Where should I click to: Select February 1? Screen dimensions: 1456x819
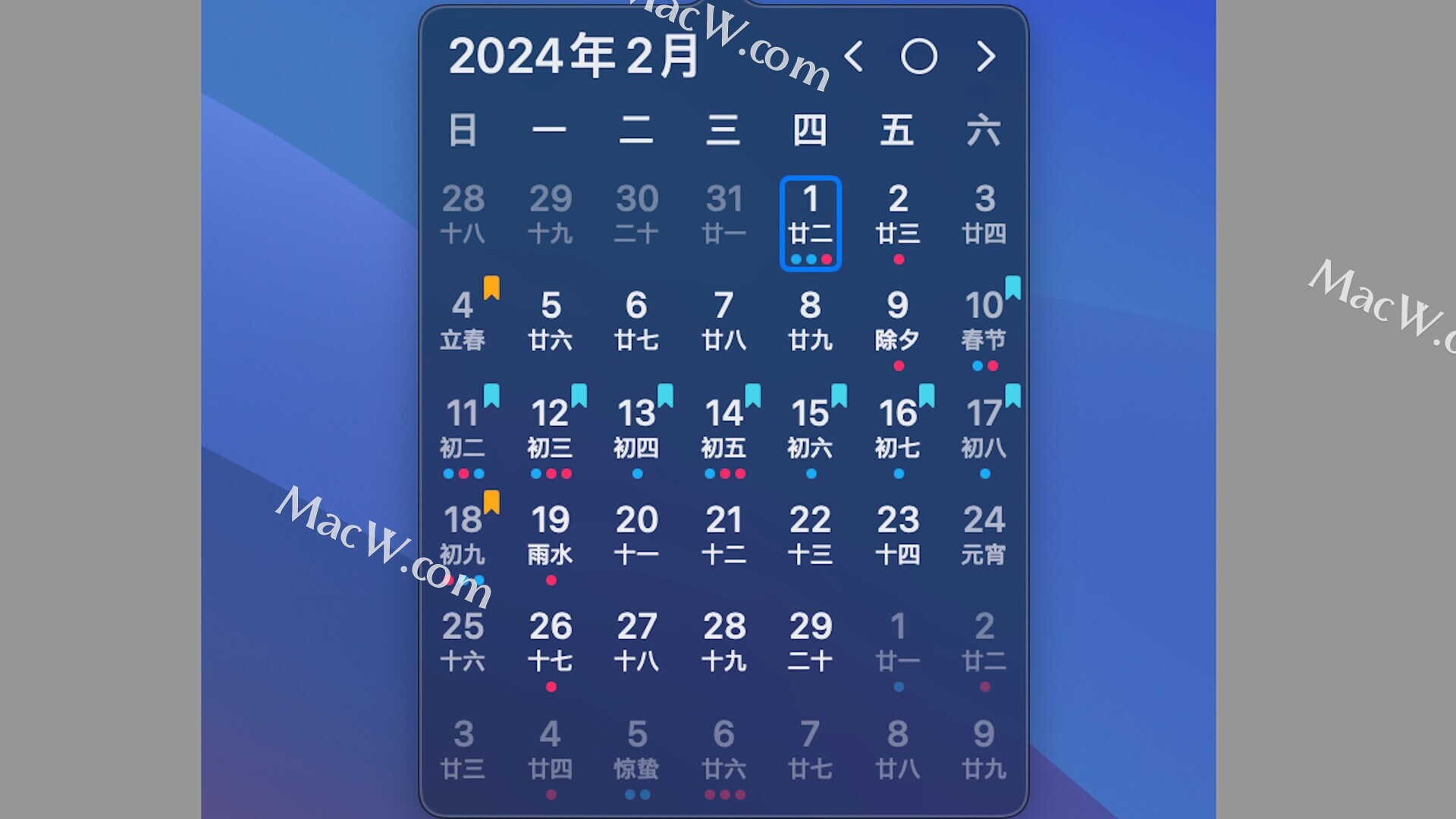pos(811,216)
